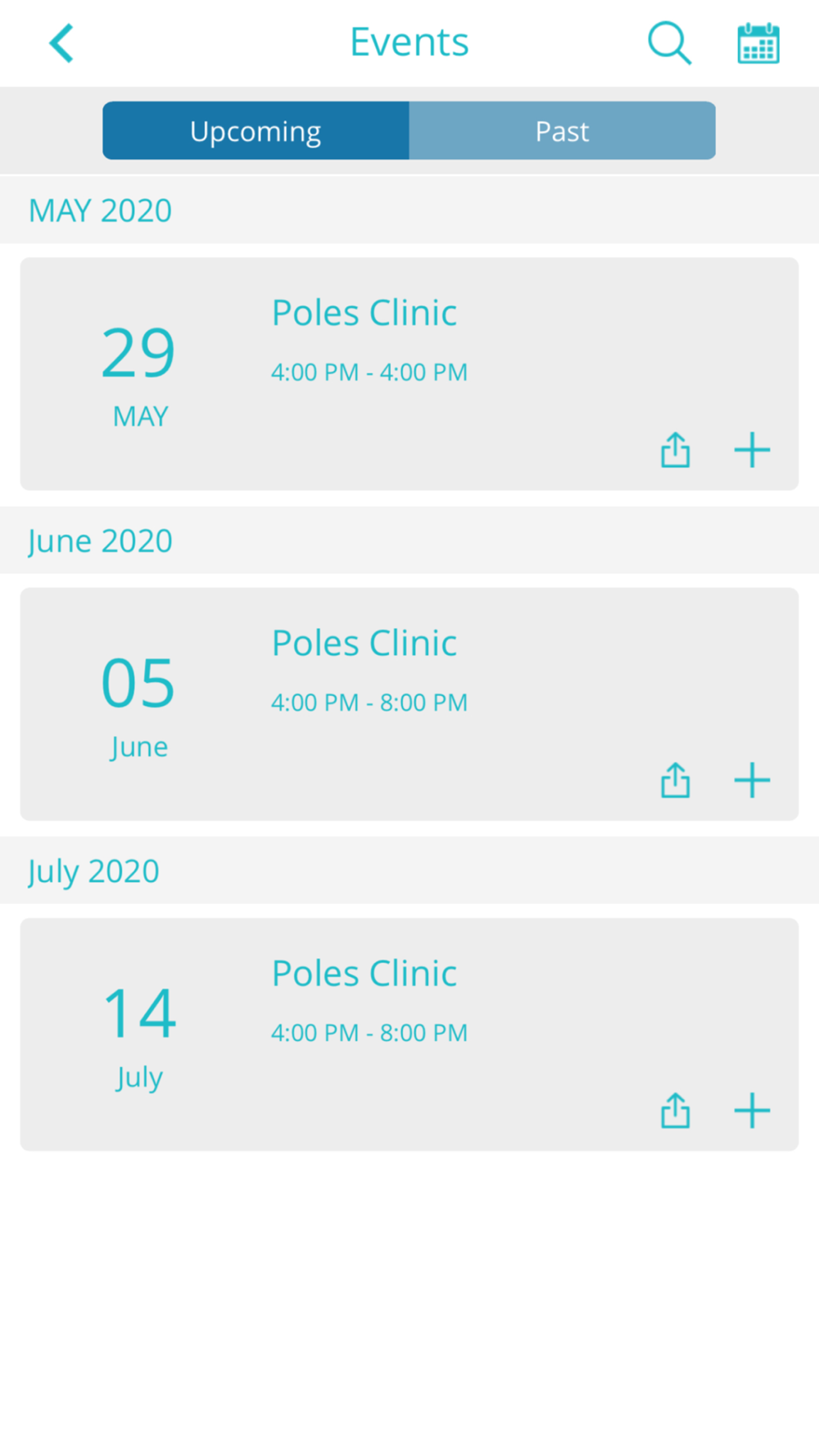
Task: Share the May 29 Poles Clinic event
Action: coord(676,450)
